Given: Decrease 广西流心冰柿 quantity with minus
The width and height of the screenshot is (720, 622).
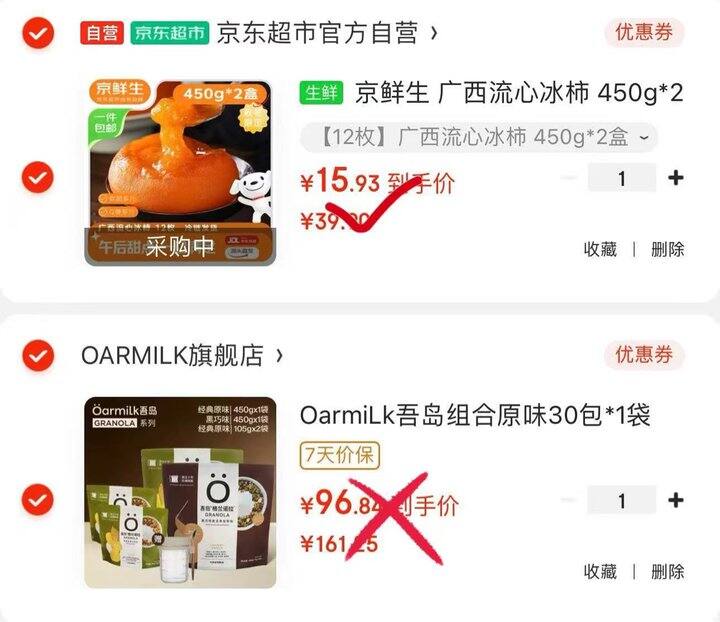Looking at the screenshot, I should click(570, 179).
